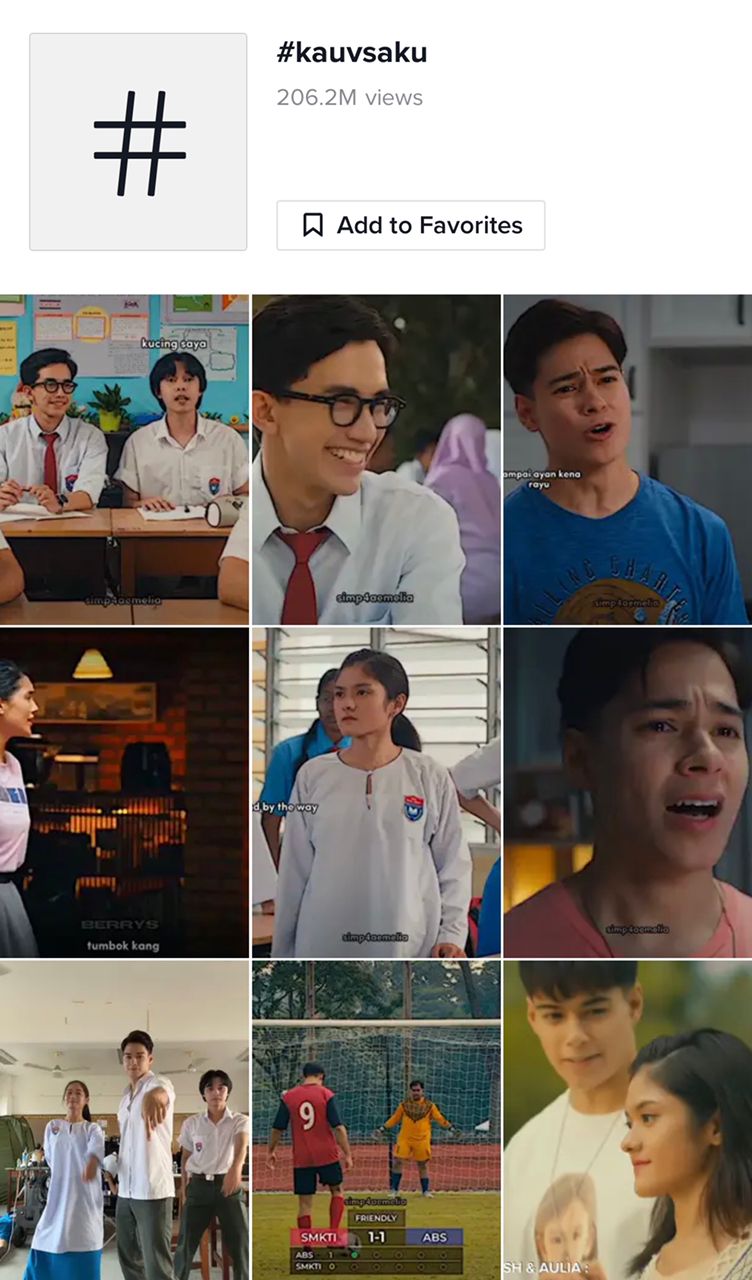This screenshot has height=1280, width=752.
Task: Open the video captioned 'tumbok kang'
Action: click(124, 792)
